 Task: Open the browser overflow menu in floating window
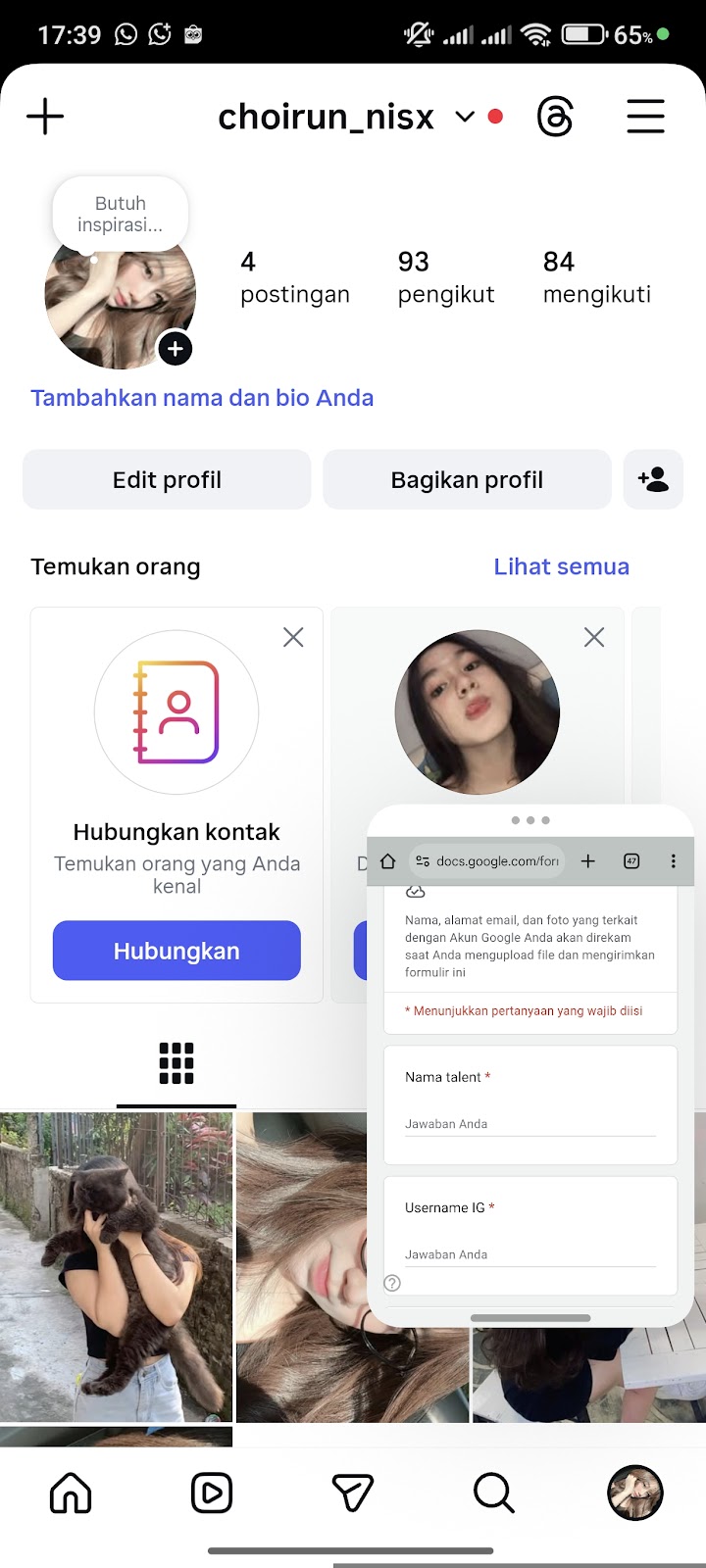(x=673, y=861)
